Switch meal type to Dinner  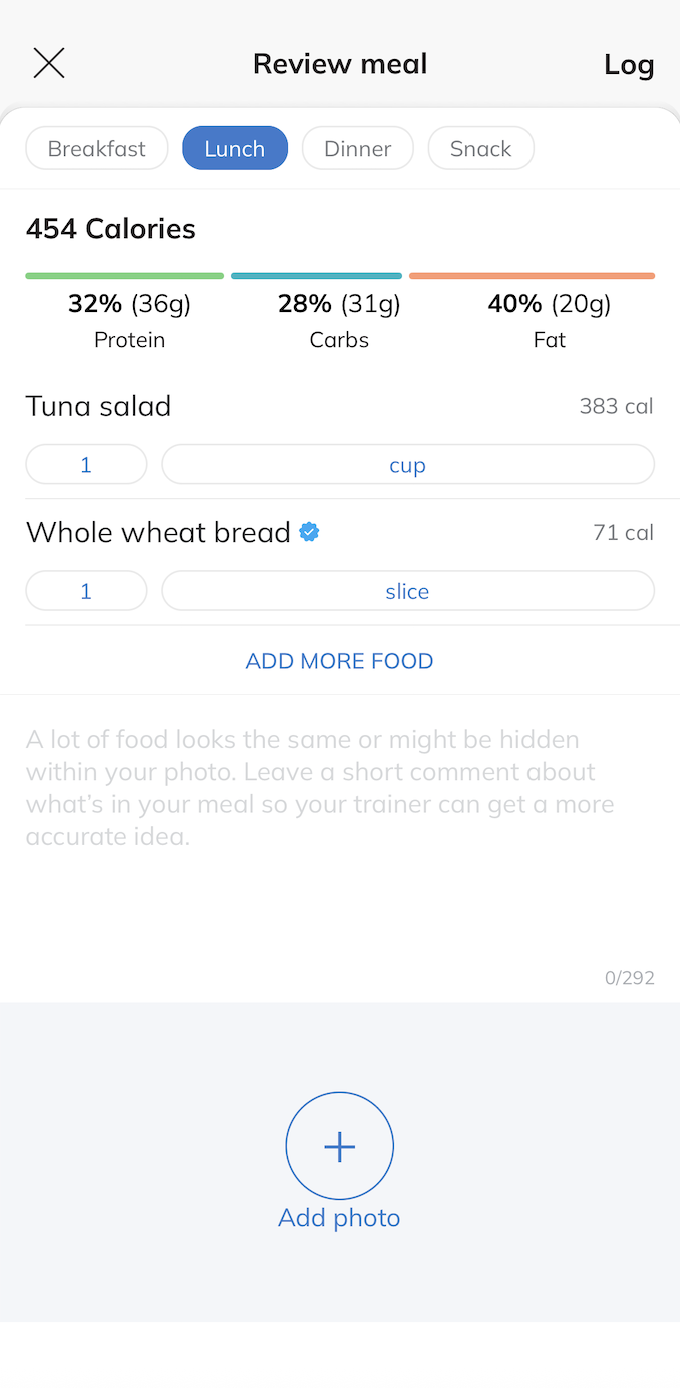(357, 149)
